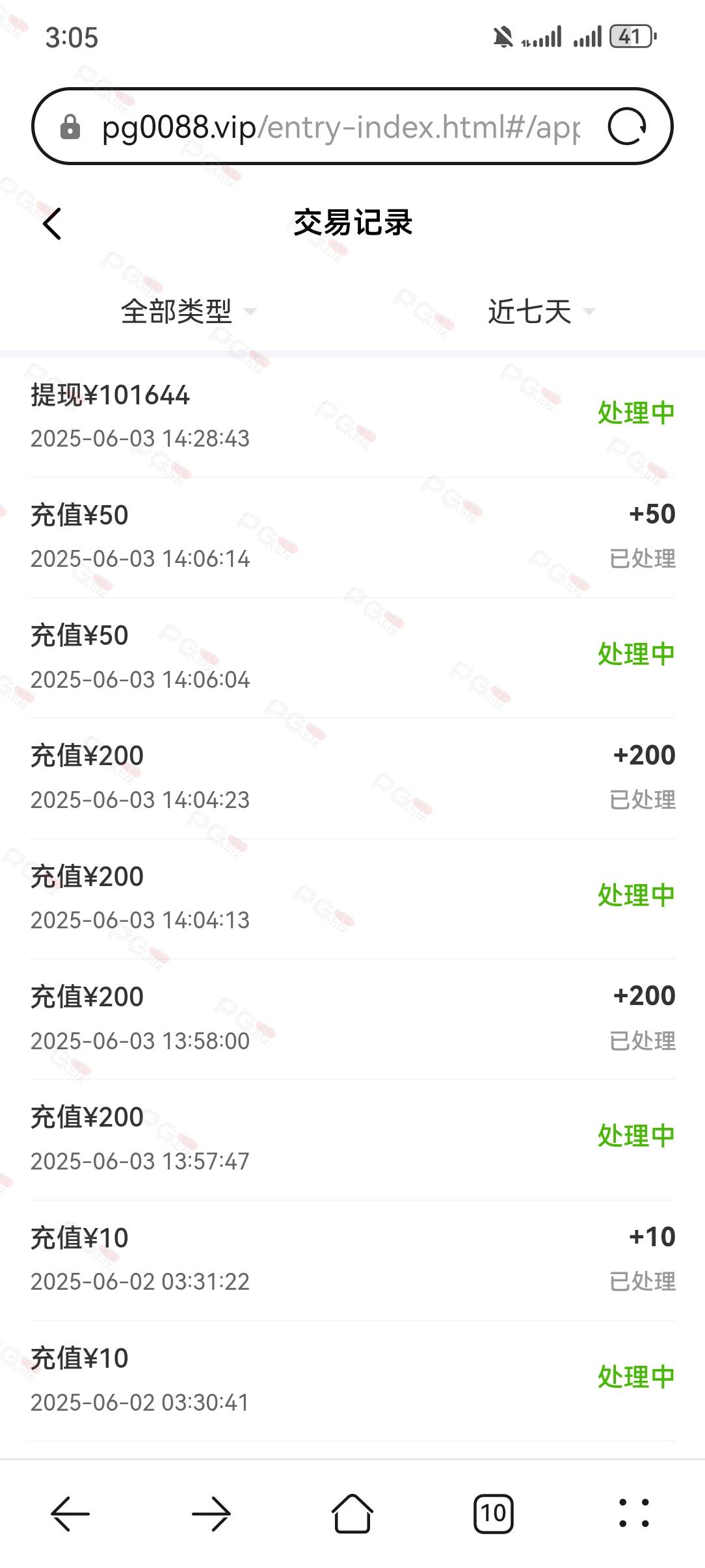705x1568 pixels.
Task: Go back from the 交易记录 page
Action: click(x=52, y=224)
